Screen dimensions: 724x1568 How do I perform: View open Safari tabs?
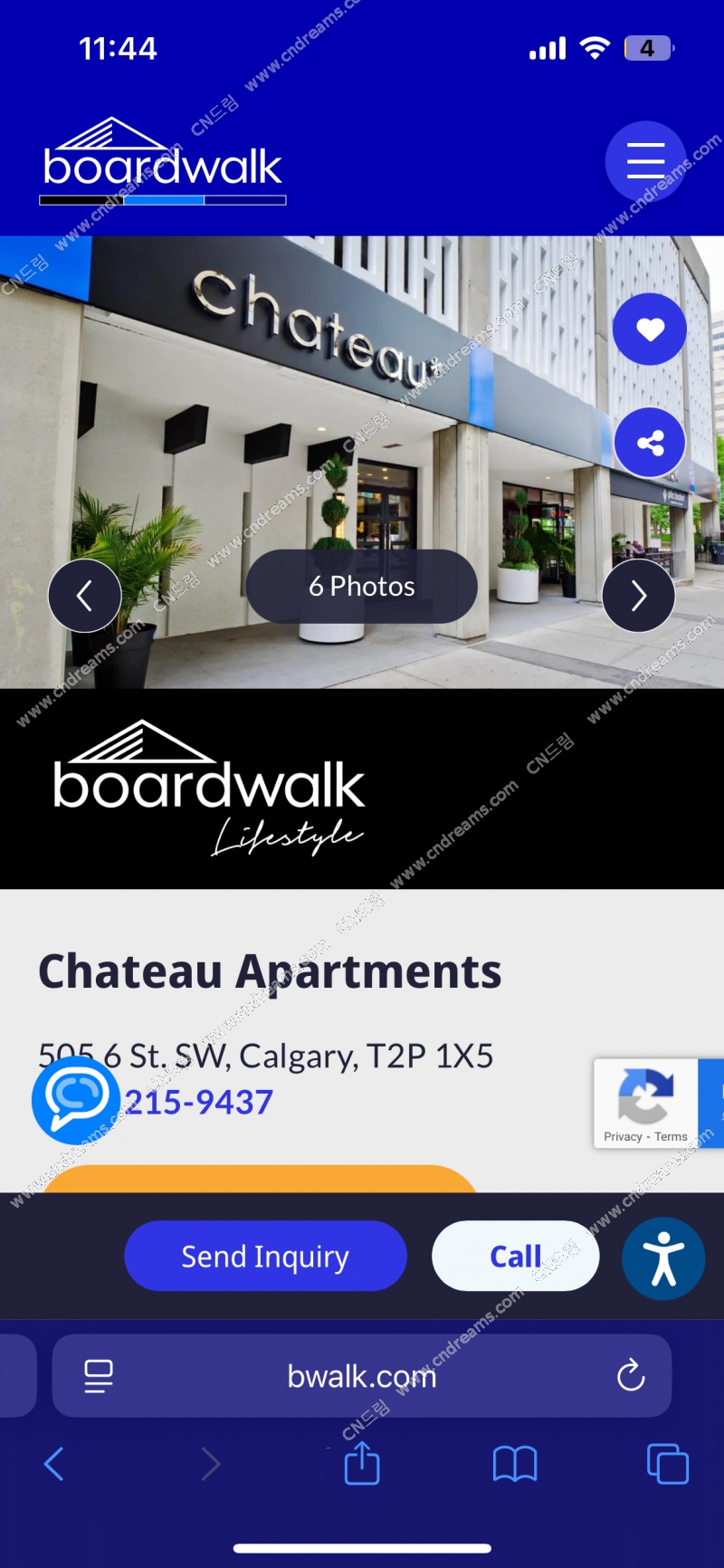click(668, 1463)
